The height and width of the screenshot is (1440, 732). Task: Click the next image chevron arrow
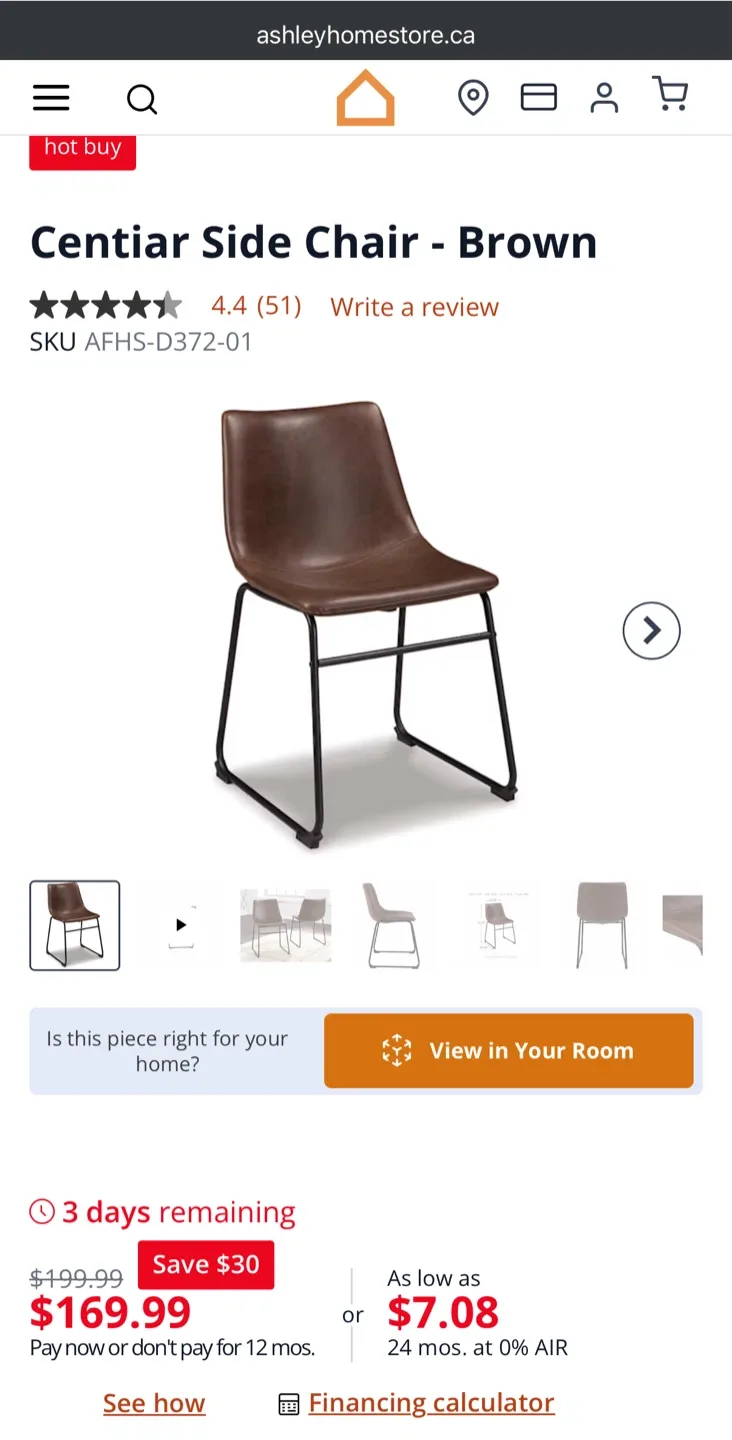point(651,630)
